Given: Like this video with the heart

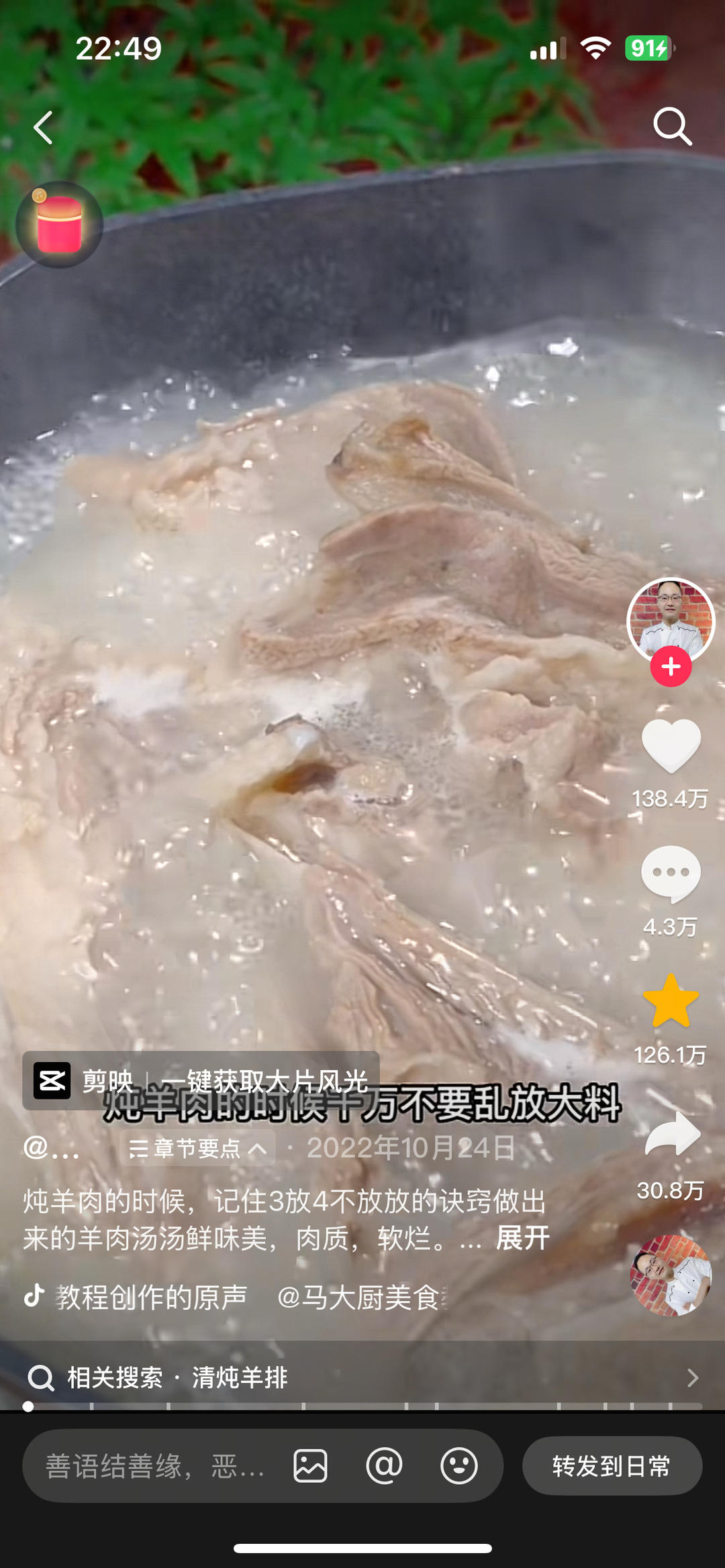Looking at the screenshot, I should pos(671,746).
